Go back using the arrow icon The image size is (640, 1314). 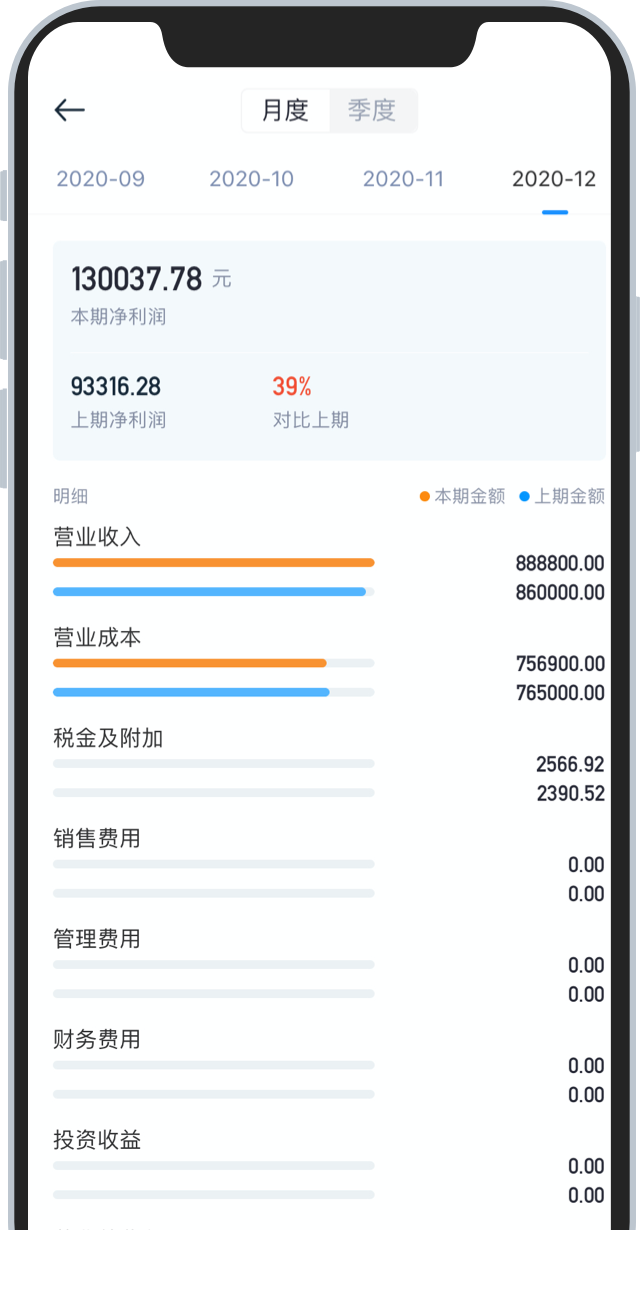coord(69,110)
